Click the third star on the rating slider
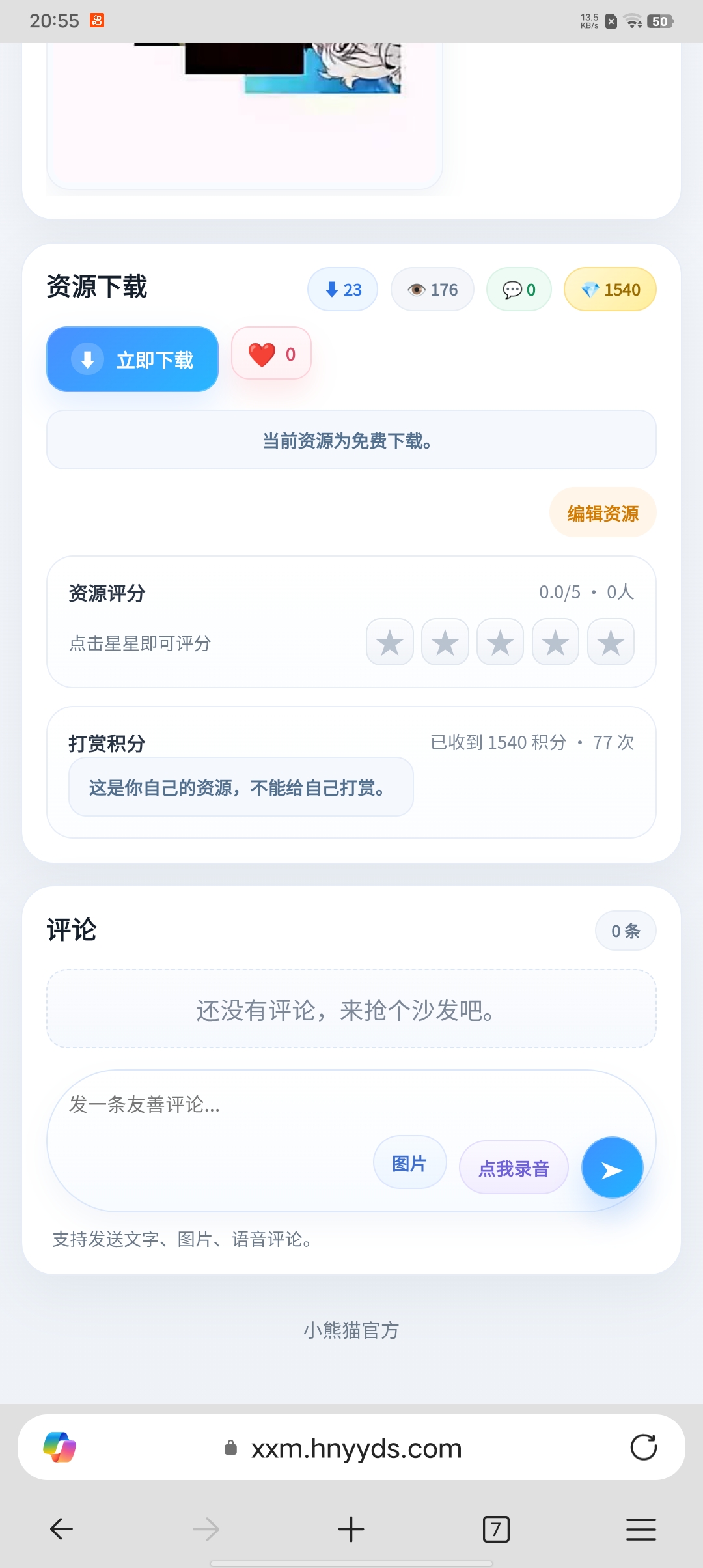The image size is (703, 1568). coord(500,643)
